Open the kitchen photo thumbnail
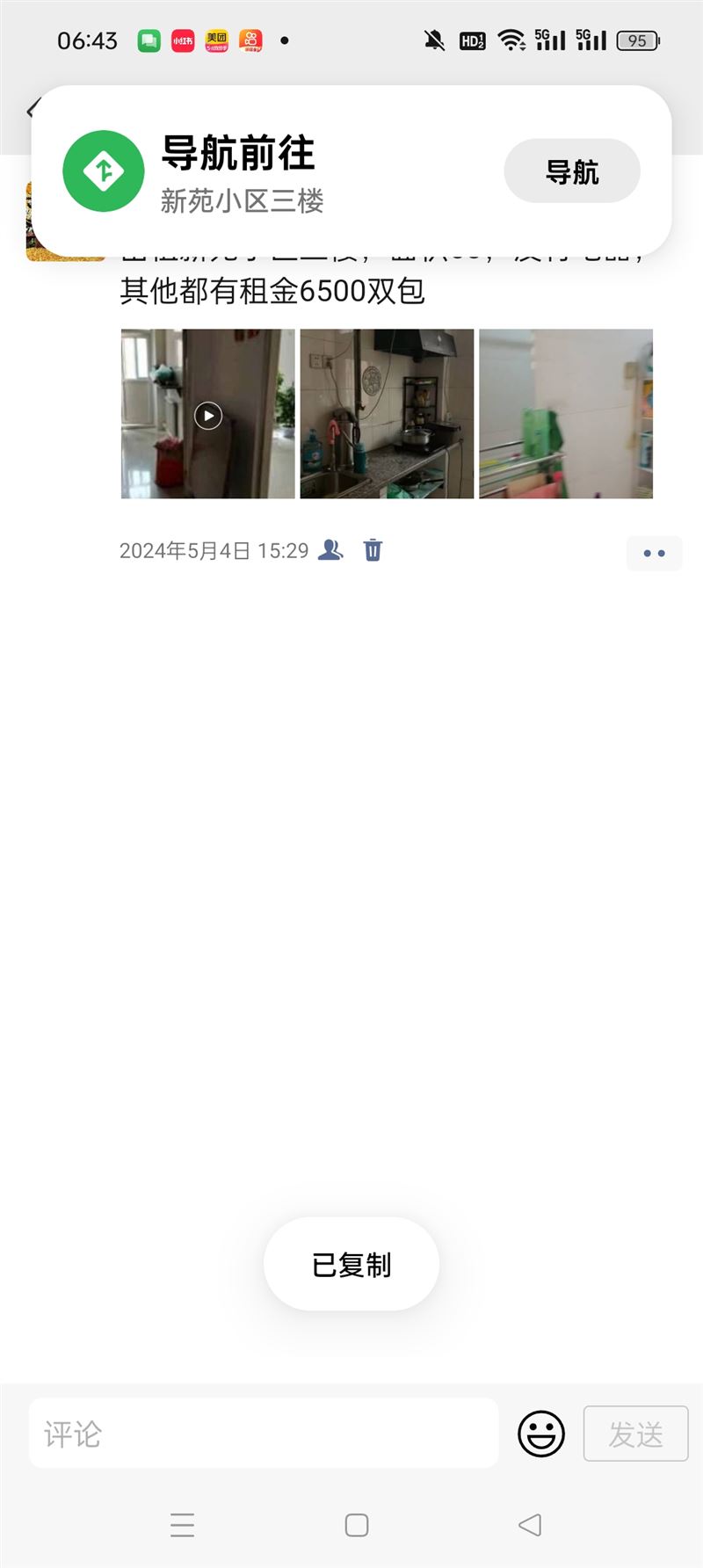 (387, 414)
